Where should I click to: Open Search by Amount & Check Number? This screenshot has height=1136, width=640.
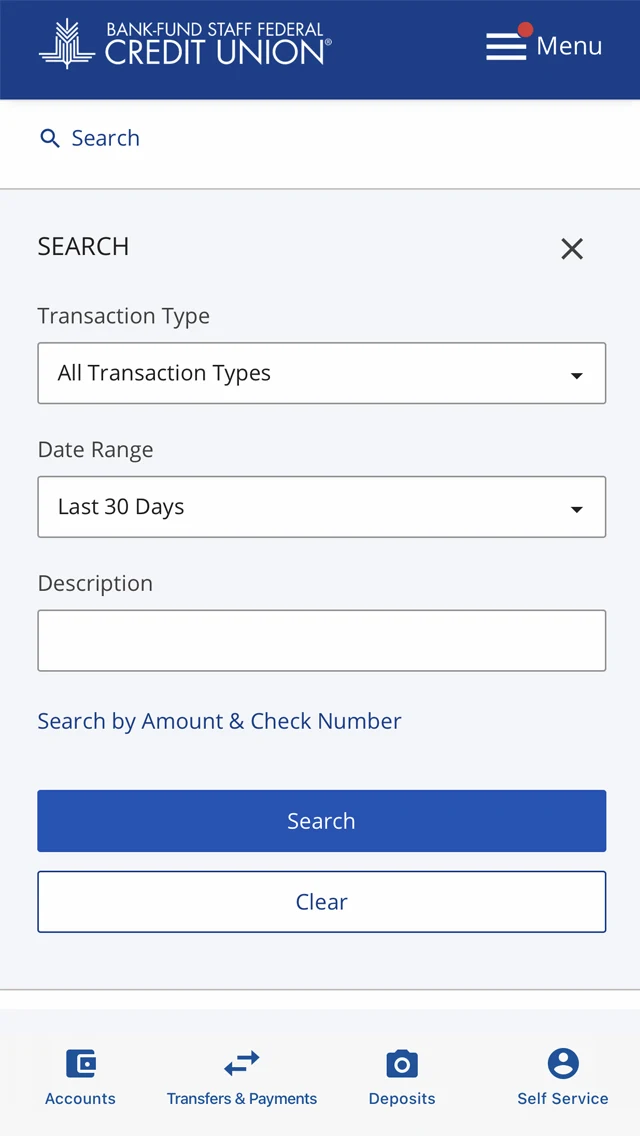(x=219, y=721)
